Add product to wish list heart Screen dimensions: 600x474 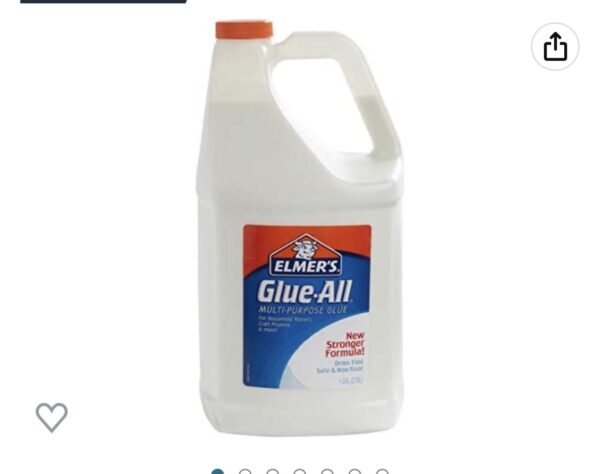click(x=52, y=416)
